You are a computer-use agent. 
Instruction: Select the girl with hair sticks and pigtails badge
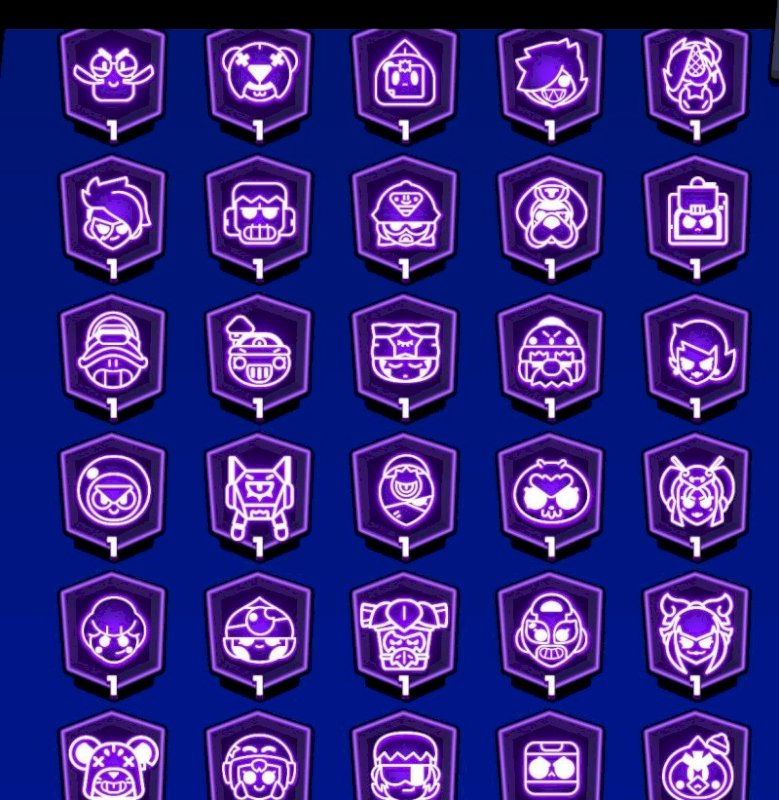click(696, 490)
